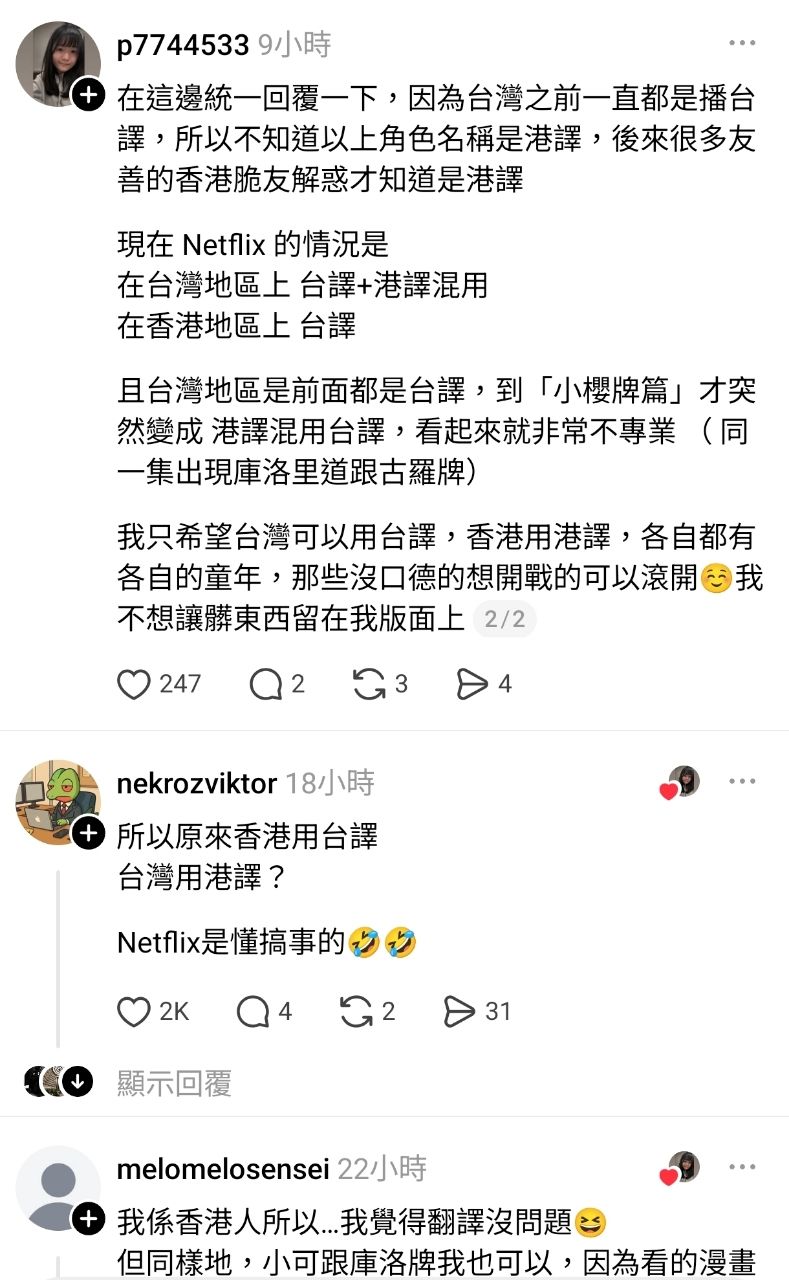Viewport: 789px width, 1280px height.
Task: Open overflow menu on melomelosensei's reply
Action: click(x=742, y=1168)
